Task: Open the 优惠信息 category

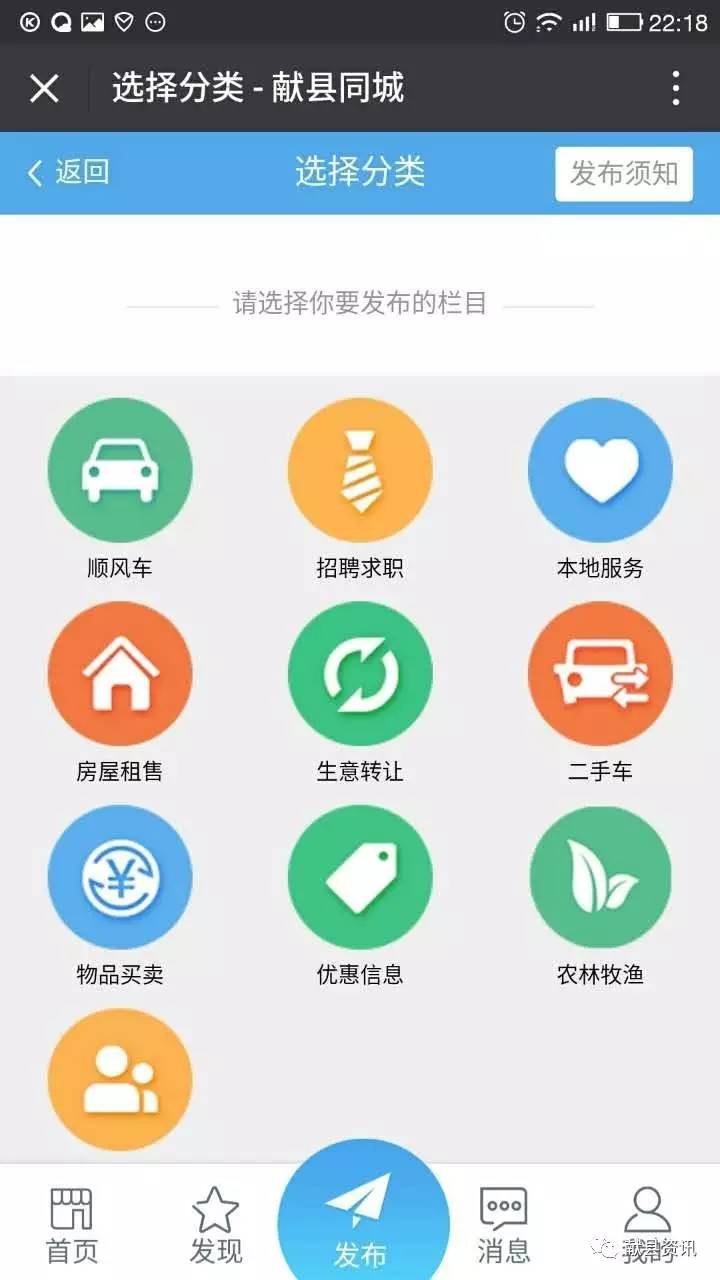Action: (360, 896)
